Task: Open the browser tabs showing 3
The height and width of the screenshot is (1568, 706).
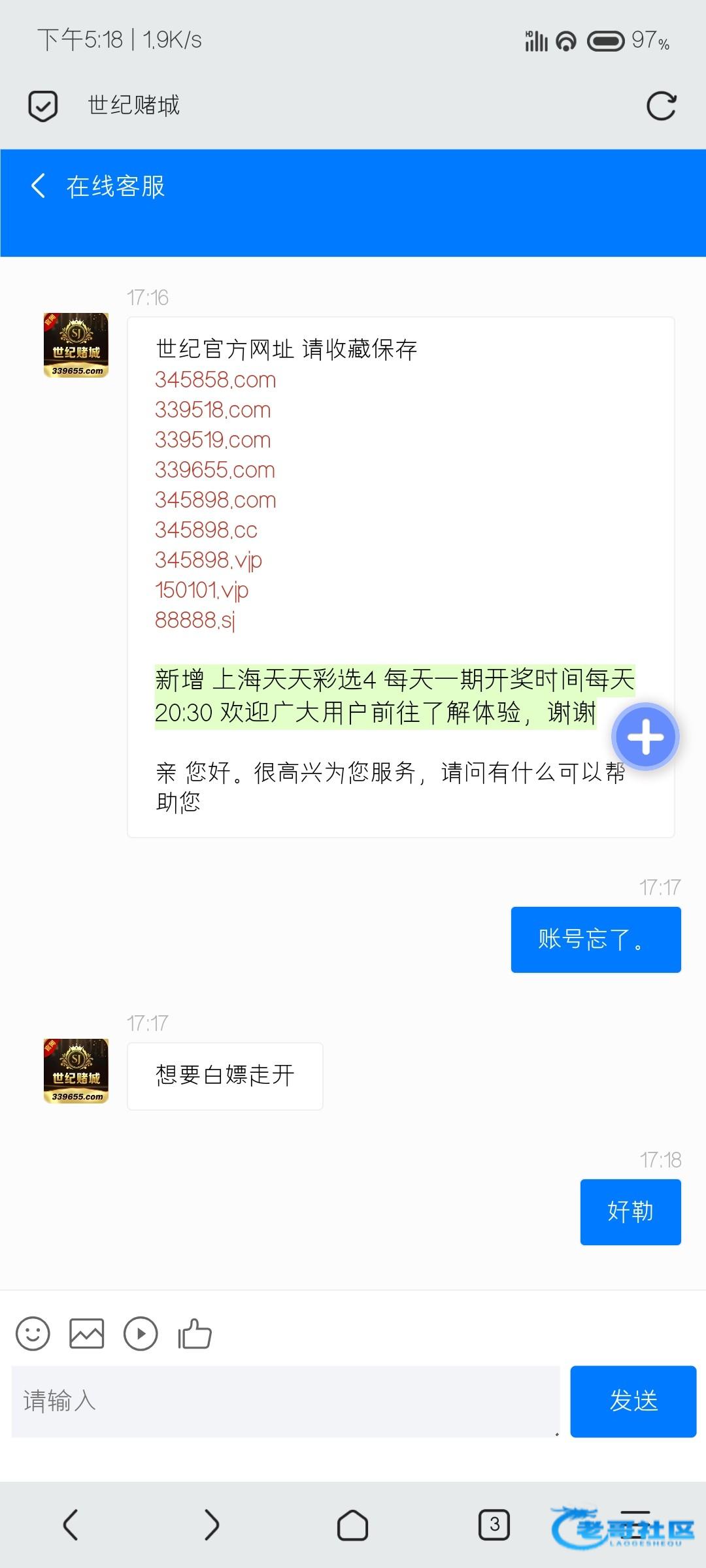Action: point(494,1525)
